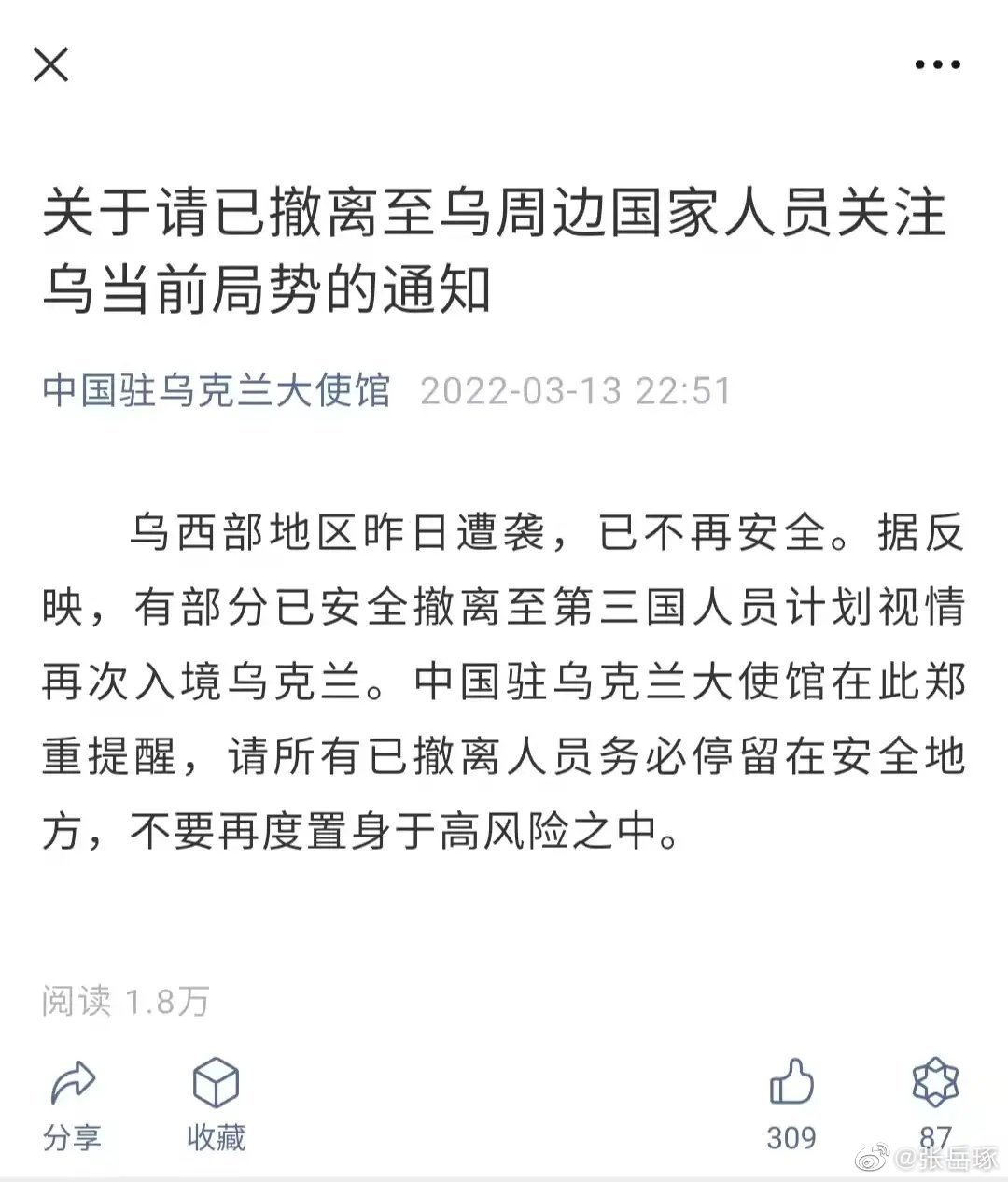Tap the share arrow icon
Viewport: 1008px width, 1182px height.
75,1083
